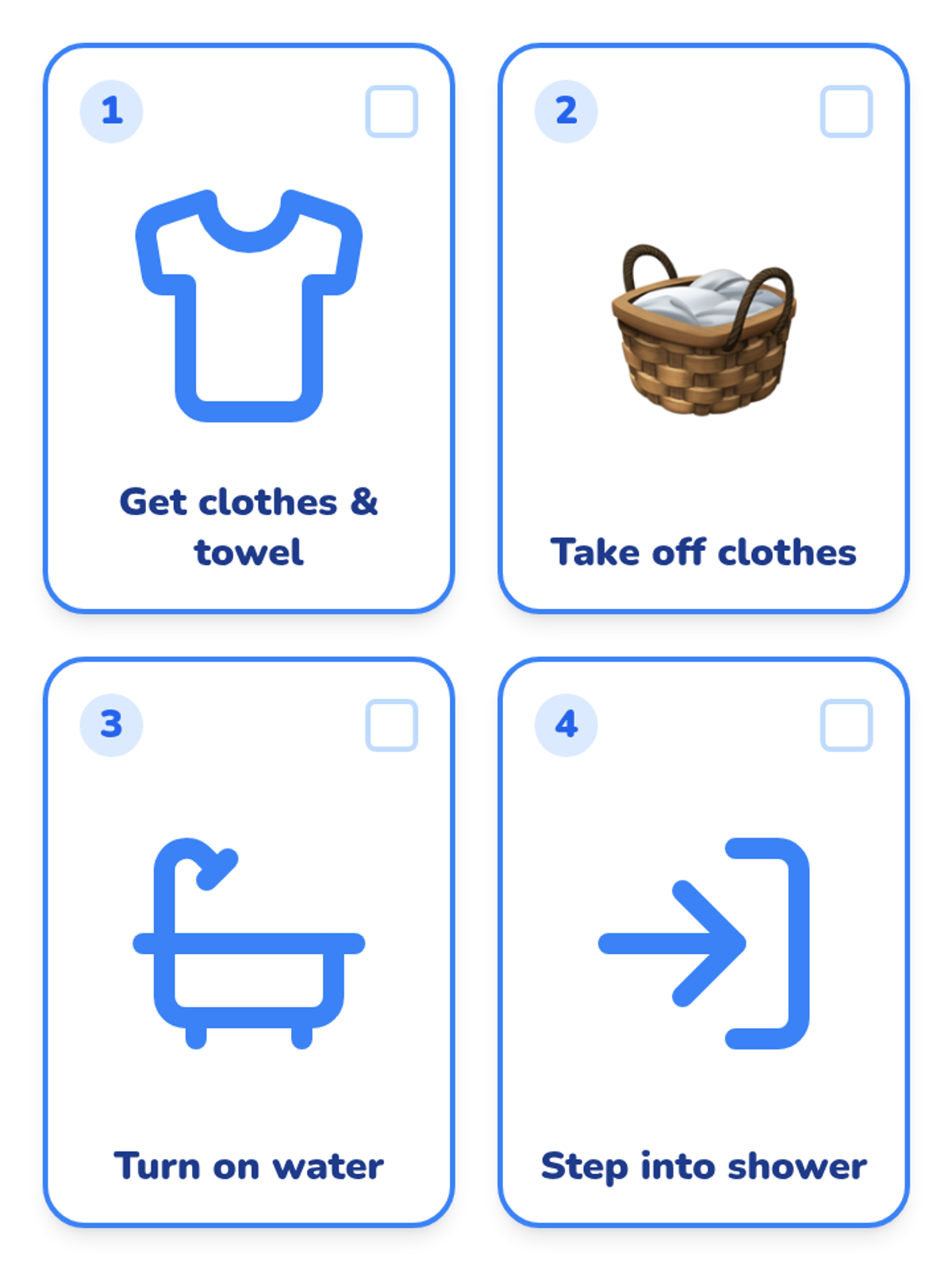Check the Step into shower box

[846, 725]
